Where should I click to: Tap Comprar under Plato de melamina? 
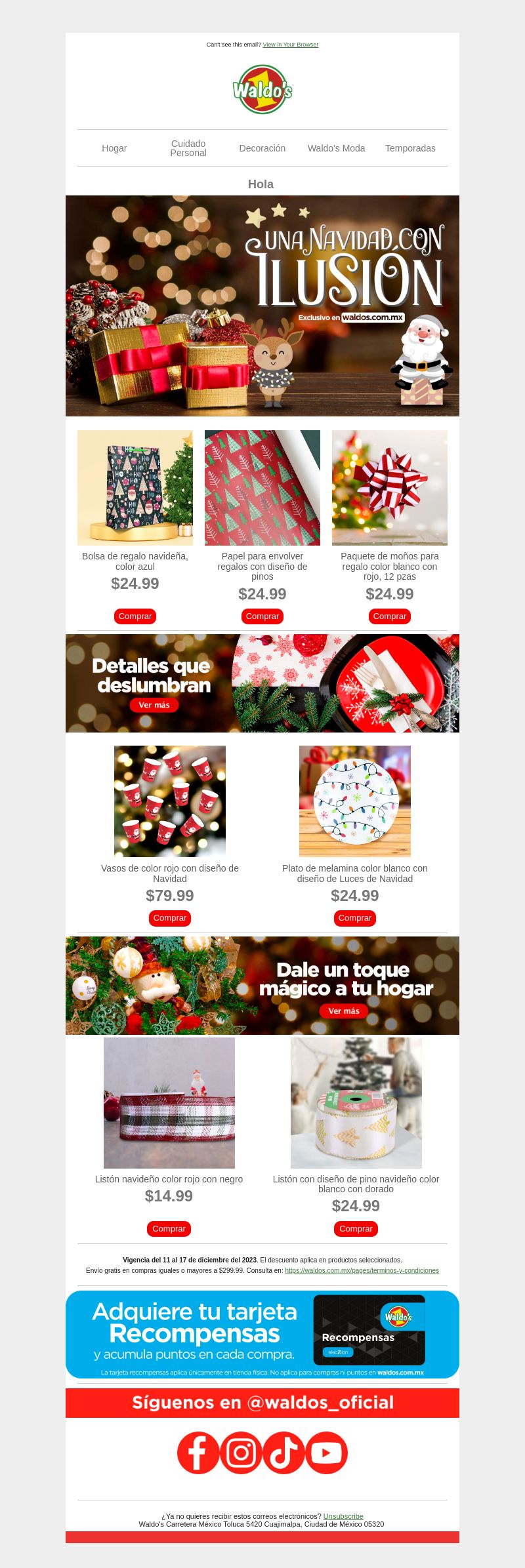point(355,918)
